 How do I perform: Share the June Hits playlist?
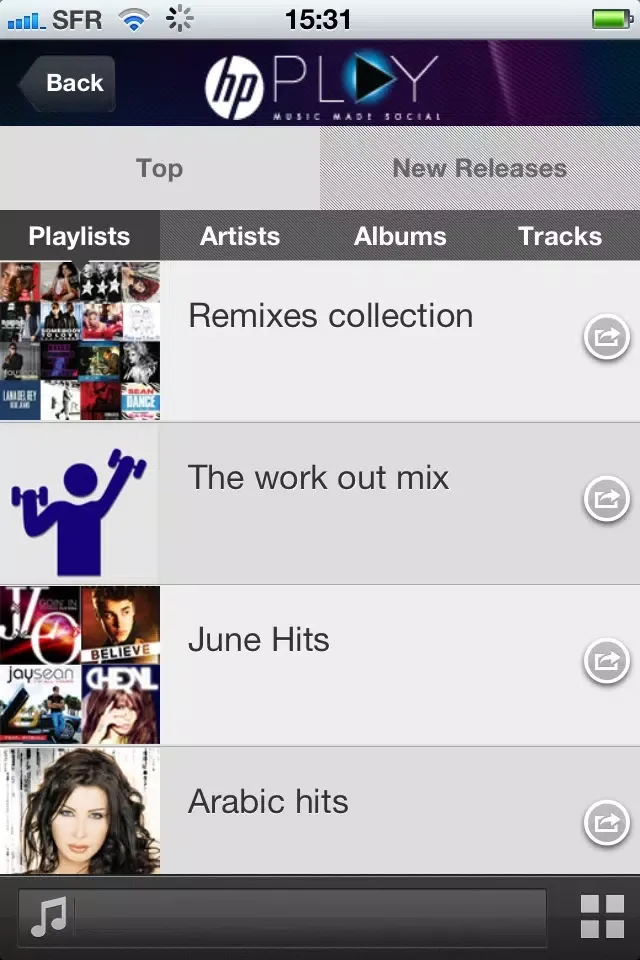pos(606,661)
